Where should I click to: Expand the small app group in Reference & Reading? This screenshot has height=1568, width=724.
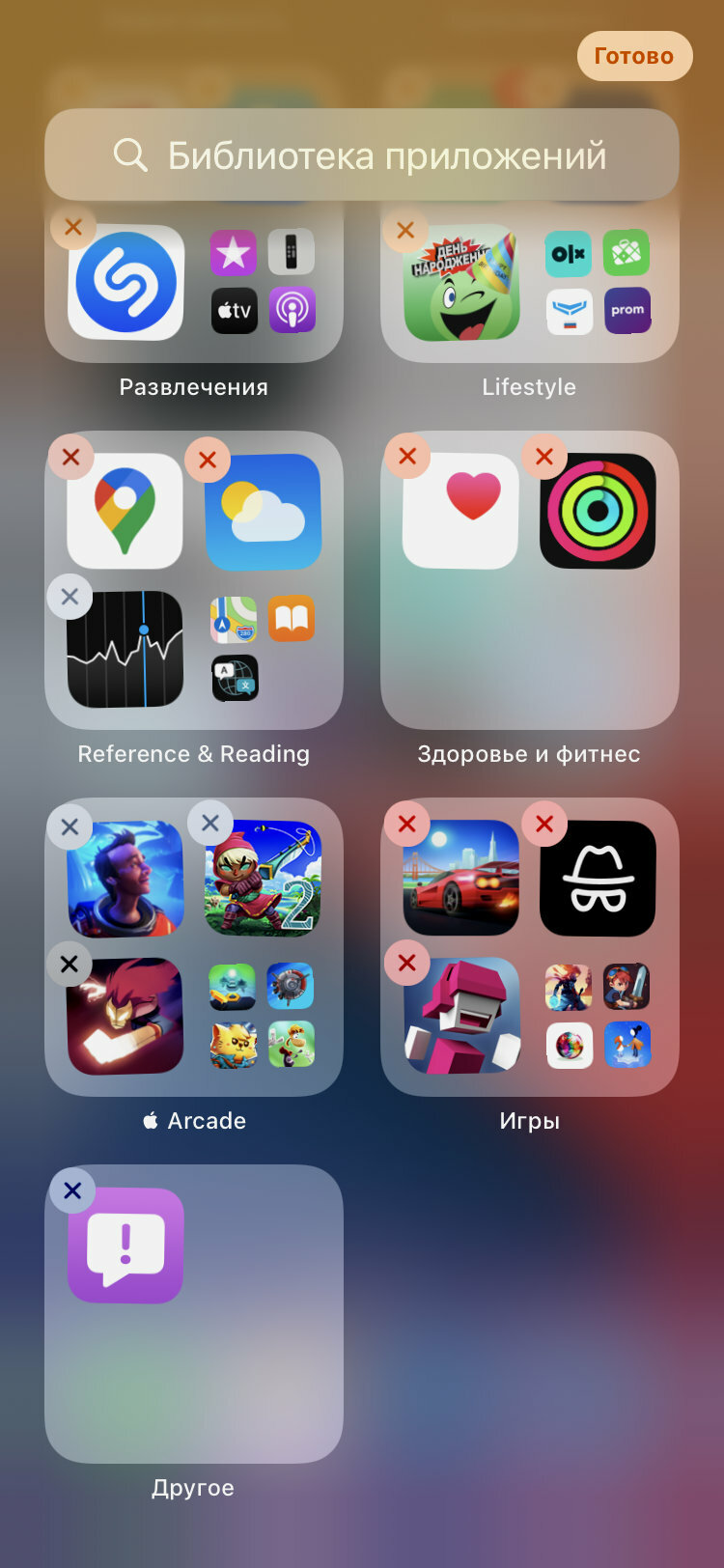click(263, 648)
